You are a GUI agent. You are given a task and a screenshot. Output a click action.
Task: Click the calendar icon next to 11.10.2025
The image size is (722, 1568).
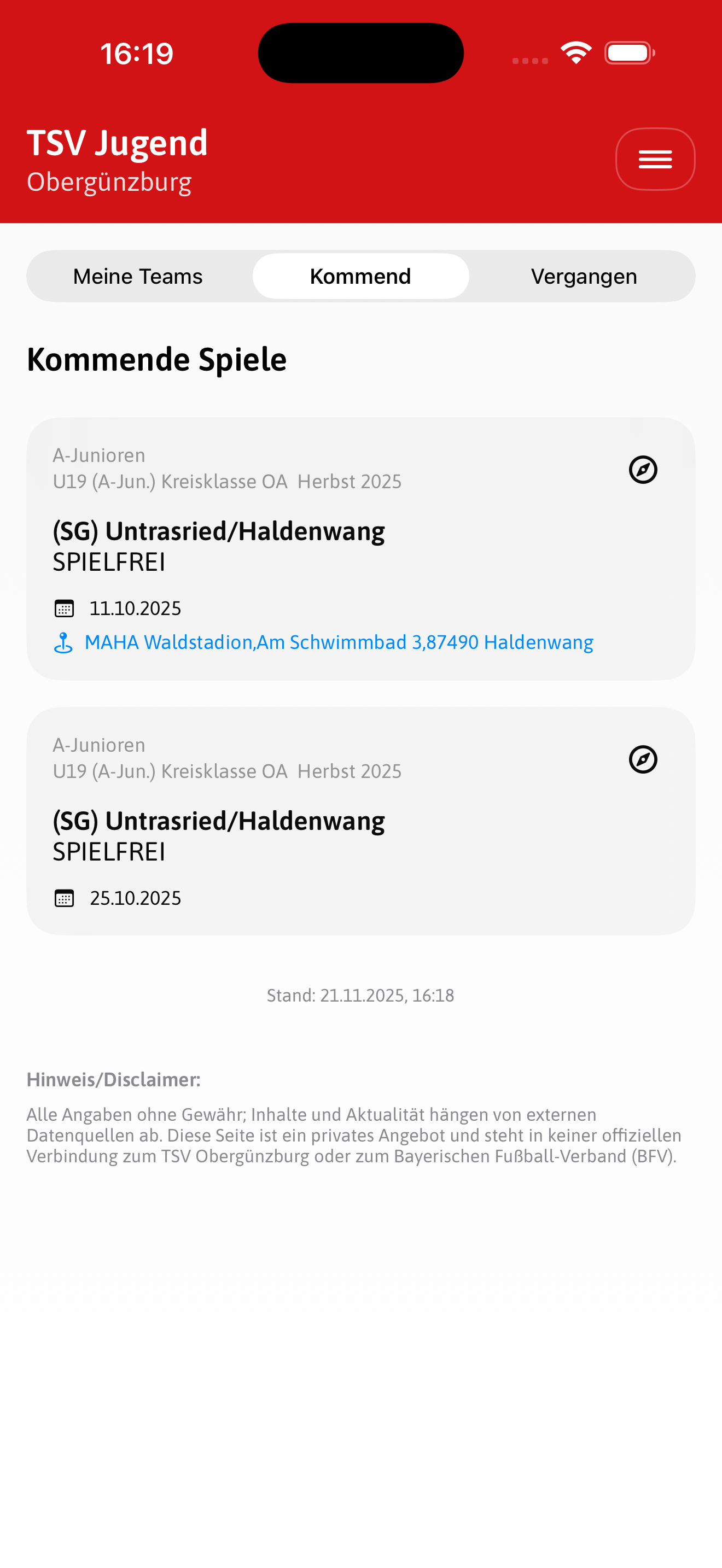pyautogui.click(x=64, y=607)
